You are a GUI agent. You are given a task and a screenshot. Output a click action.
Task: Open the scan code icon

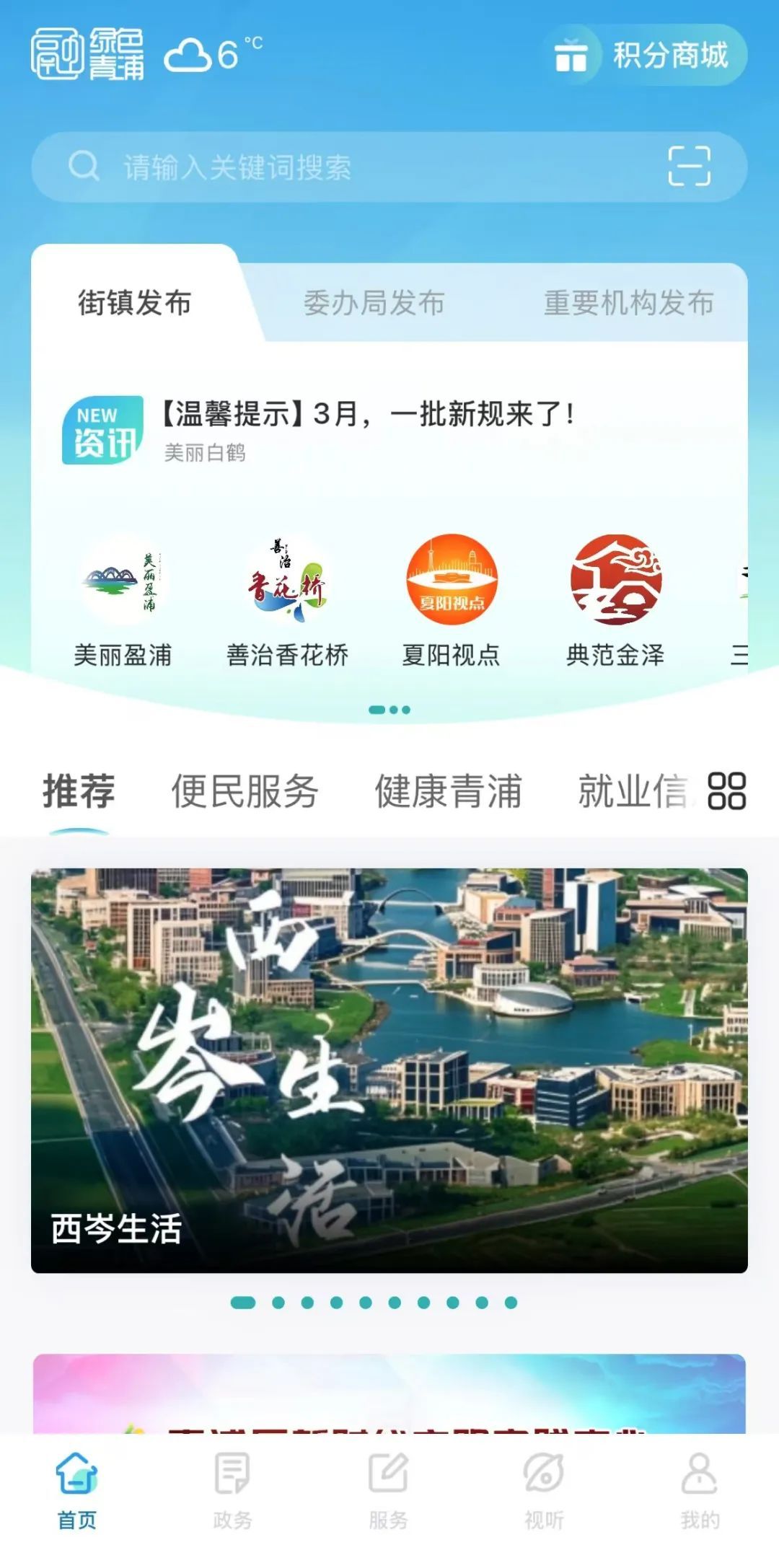pos(689,167)
